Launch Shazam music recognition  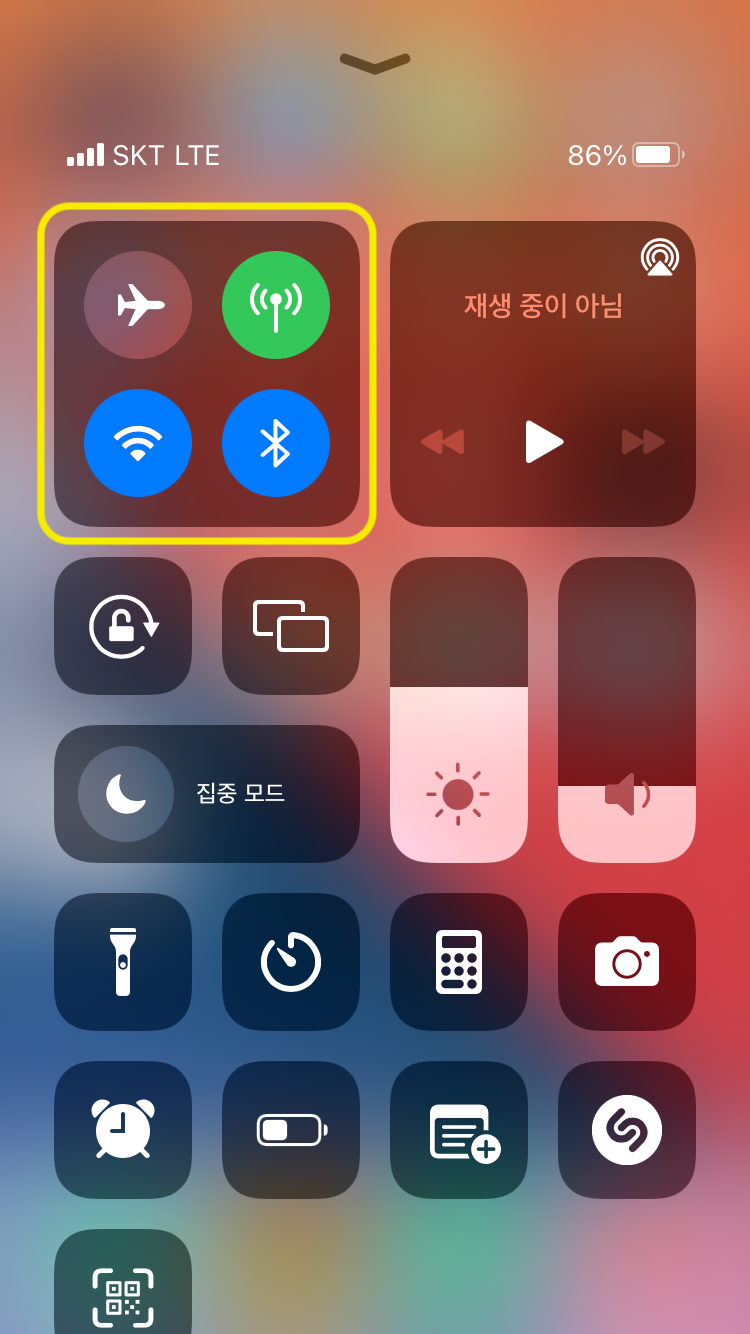tap(627, 1129)
